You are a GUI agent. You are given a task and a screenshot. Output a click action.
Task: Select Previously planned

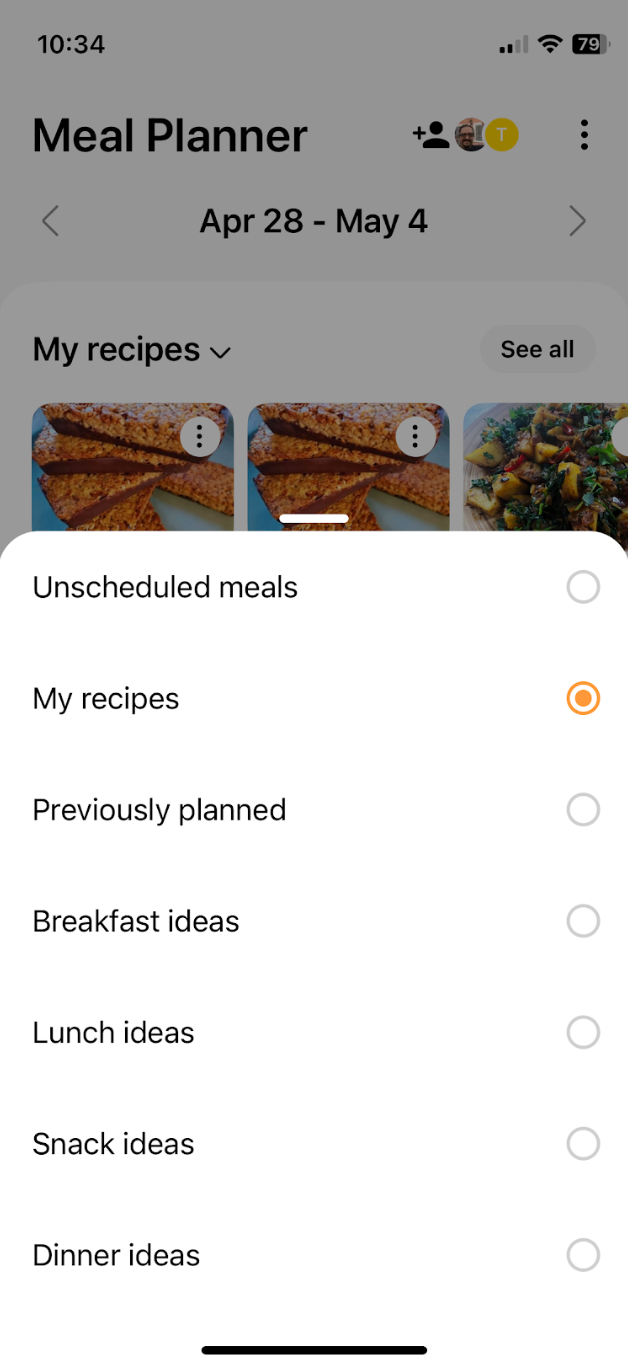314,810
